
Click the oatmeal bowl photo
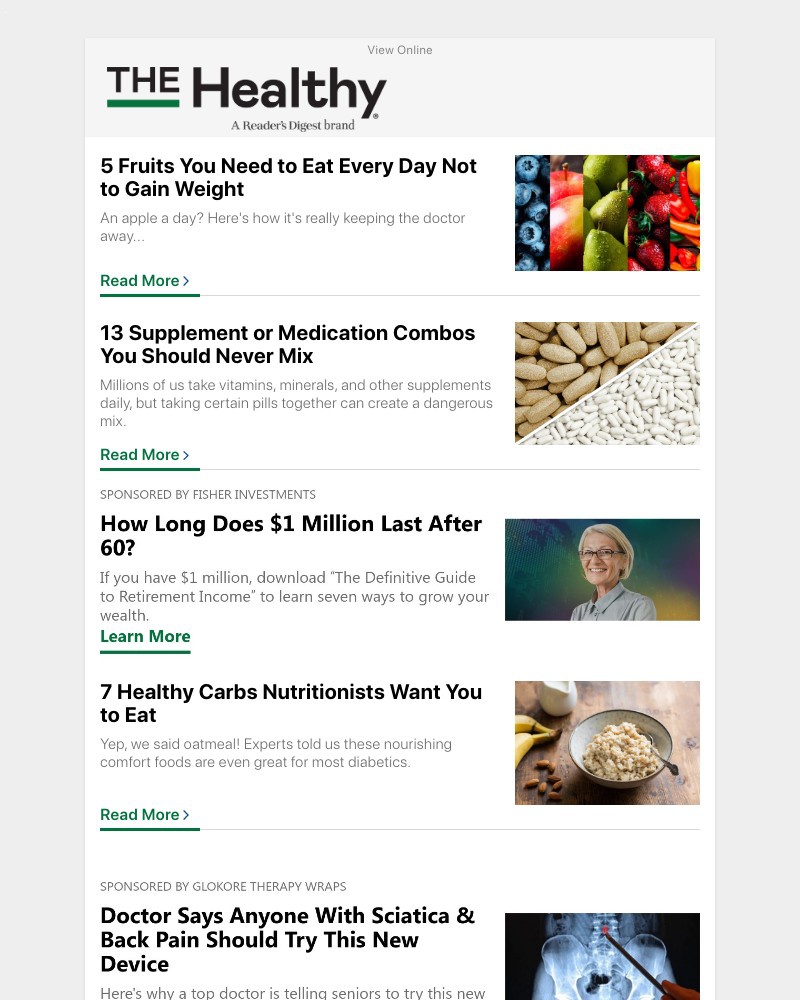coord(607,743)
